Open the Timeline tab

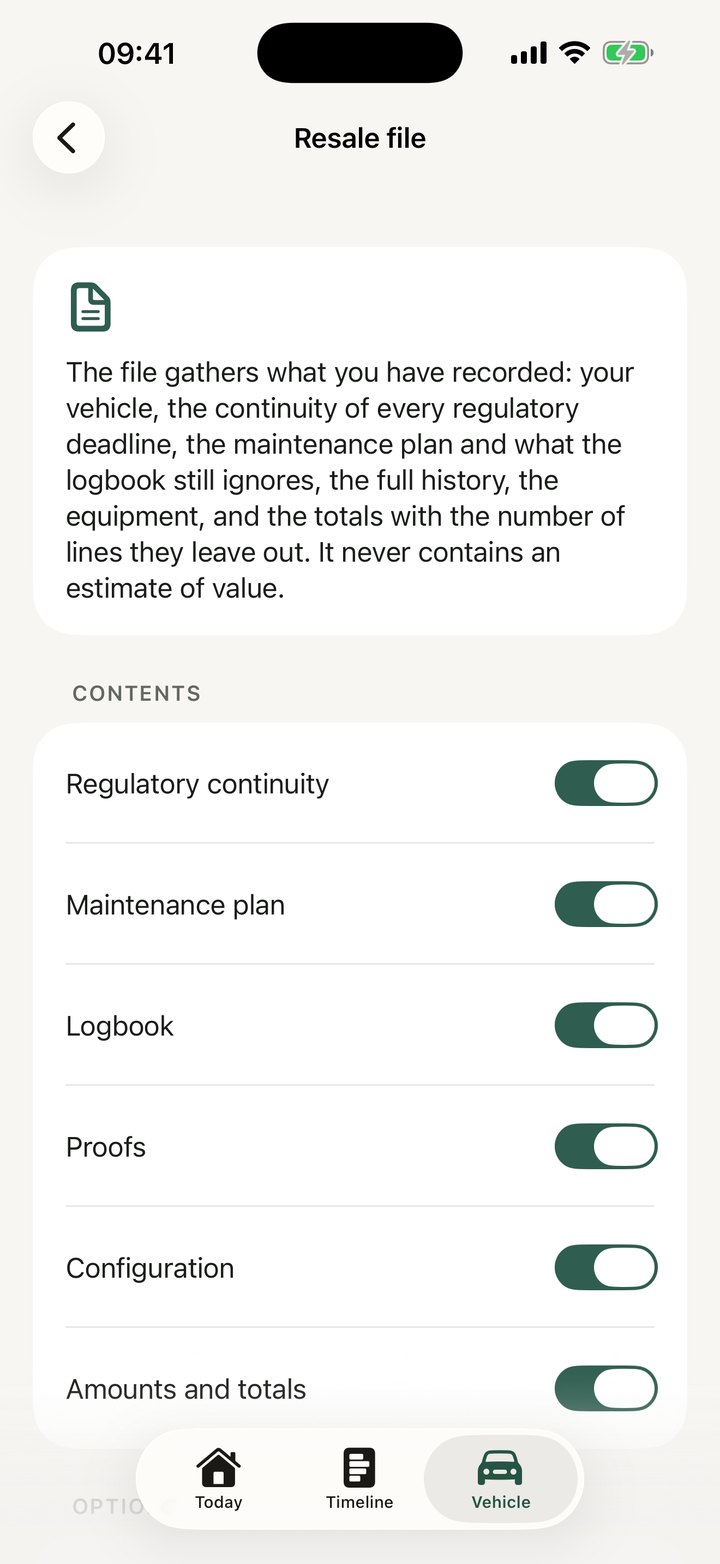[x=360, y=1479]
